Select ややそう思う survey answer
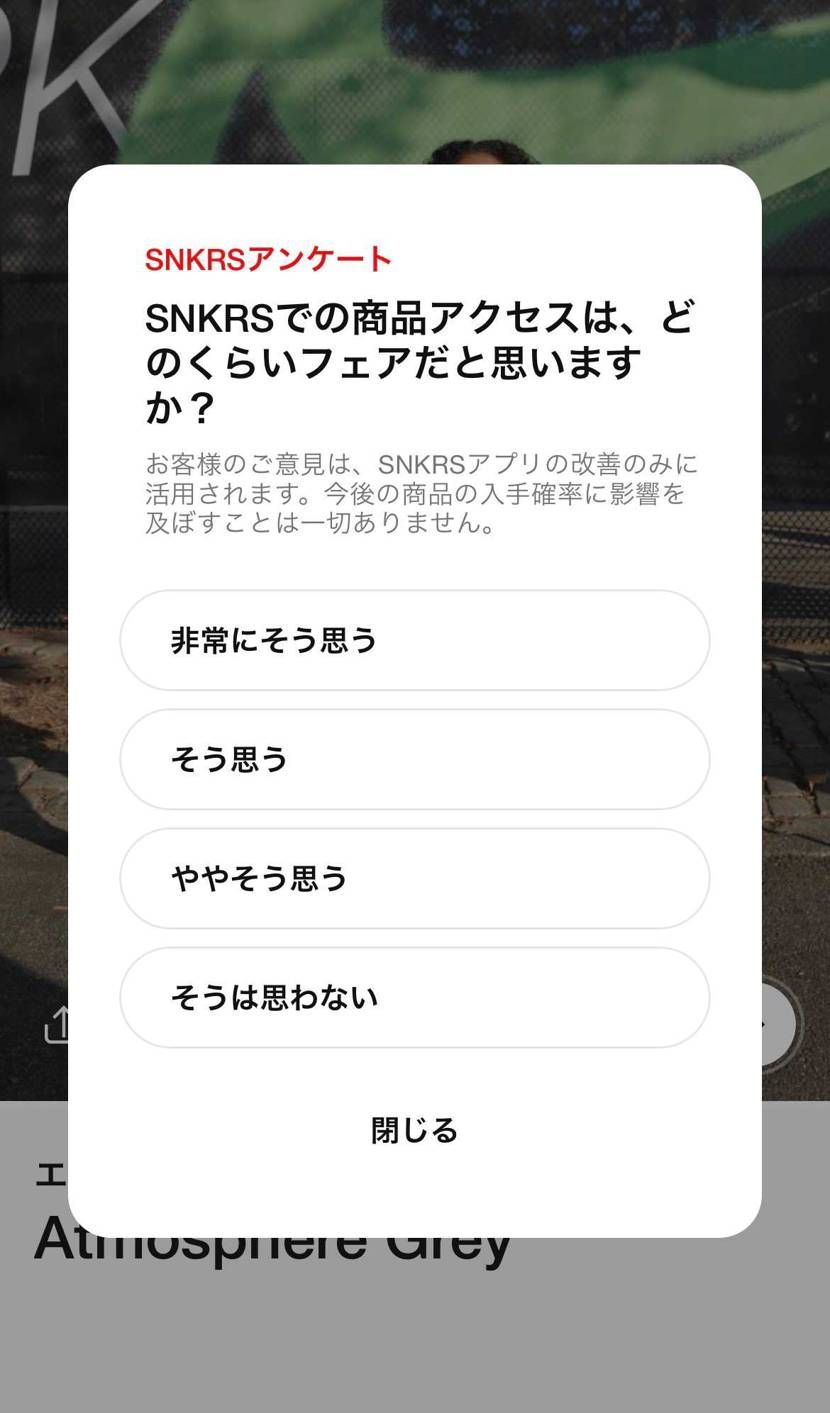 [414, 878]
